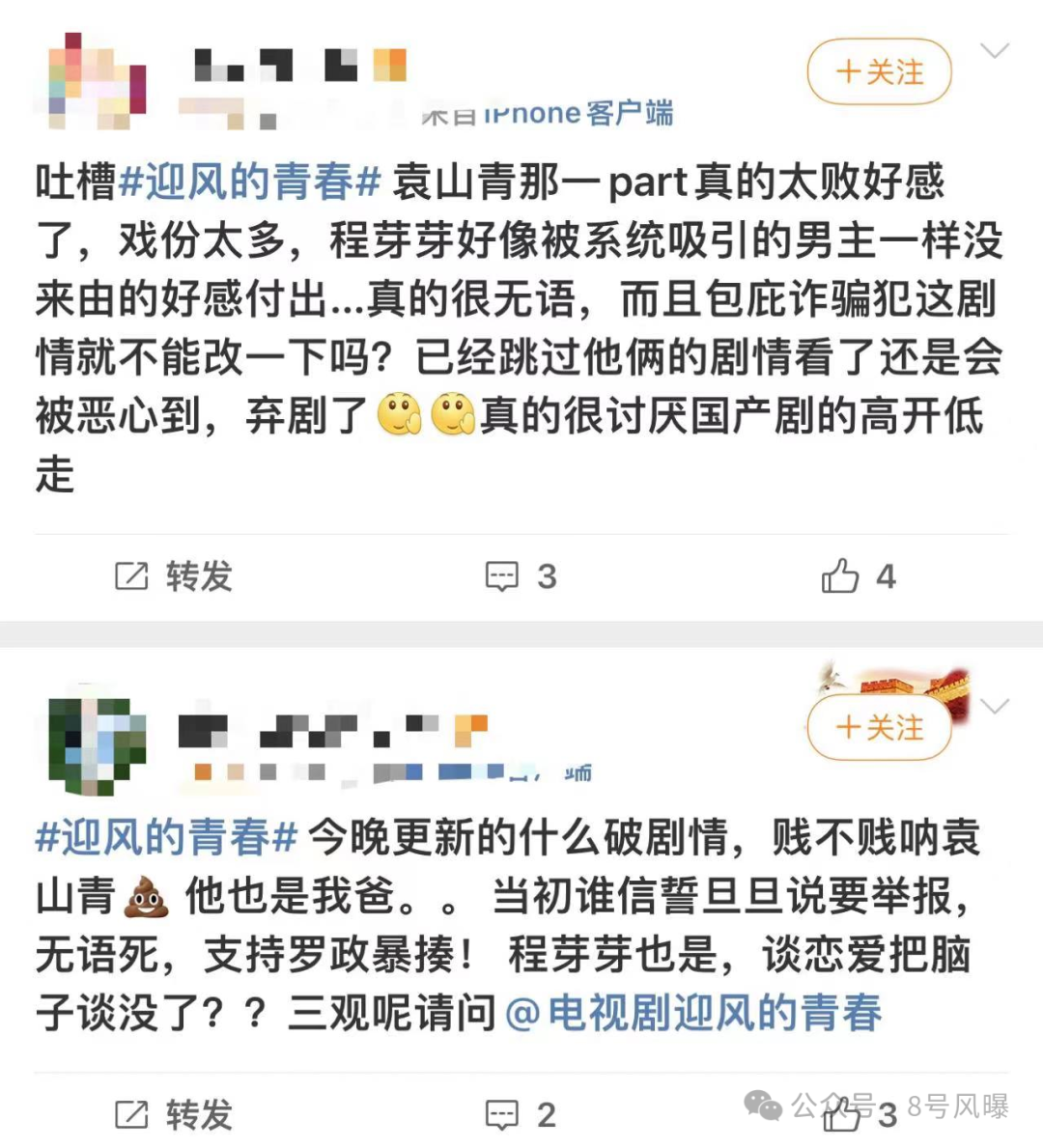The width and height of the screenshot is (1043, 1148).
Task: Open the #迎风的青春# hashtag in the first post
Action: coord(249,182)
